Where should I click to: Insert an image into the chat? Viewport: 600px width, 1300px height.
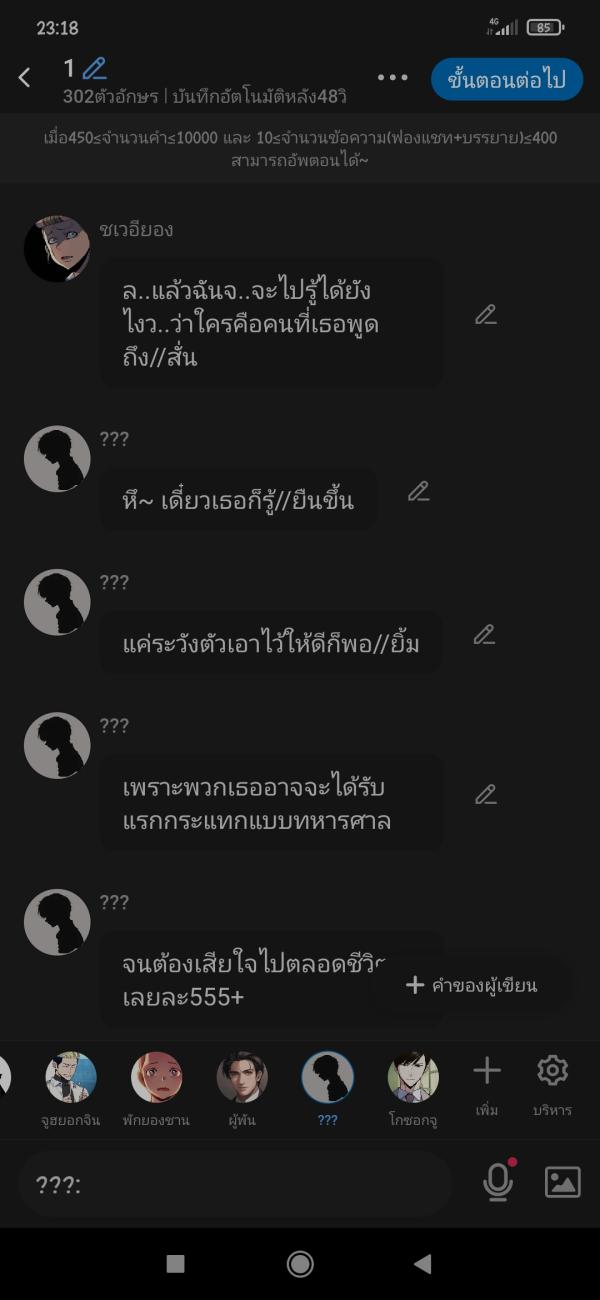click(562, 1183)
